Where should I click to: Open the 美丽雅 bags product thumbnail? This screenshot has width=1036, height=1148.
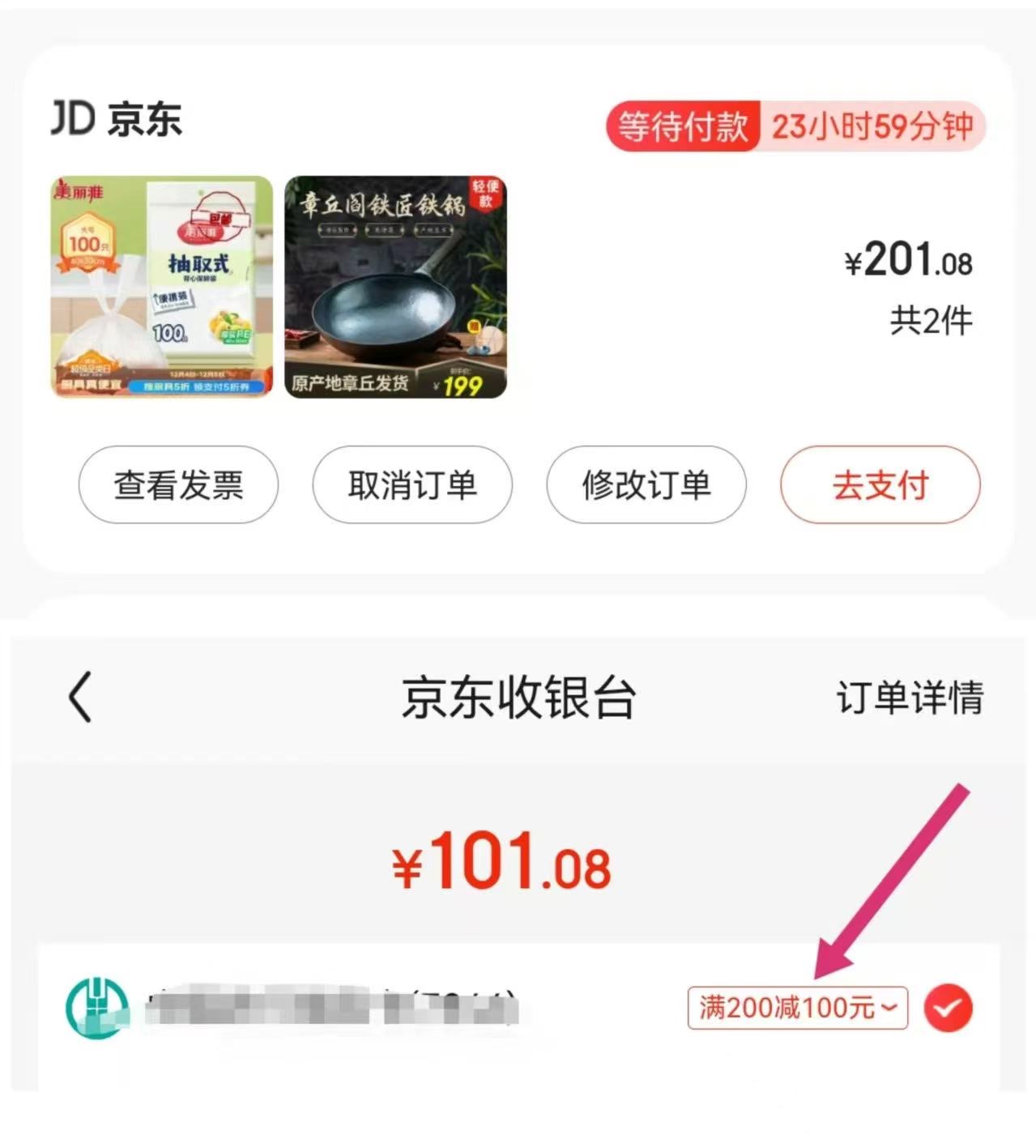(162, 287)
